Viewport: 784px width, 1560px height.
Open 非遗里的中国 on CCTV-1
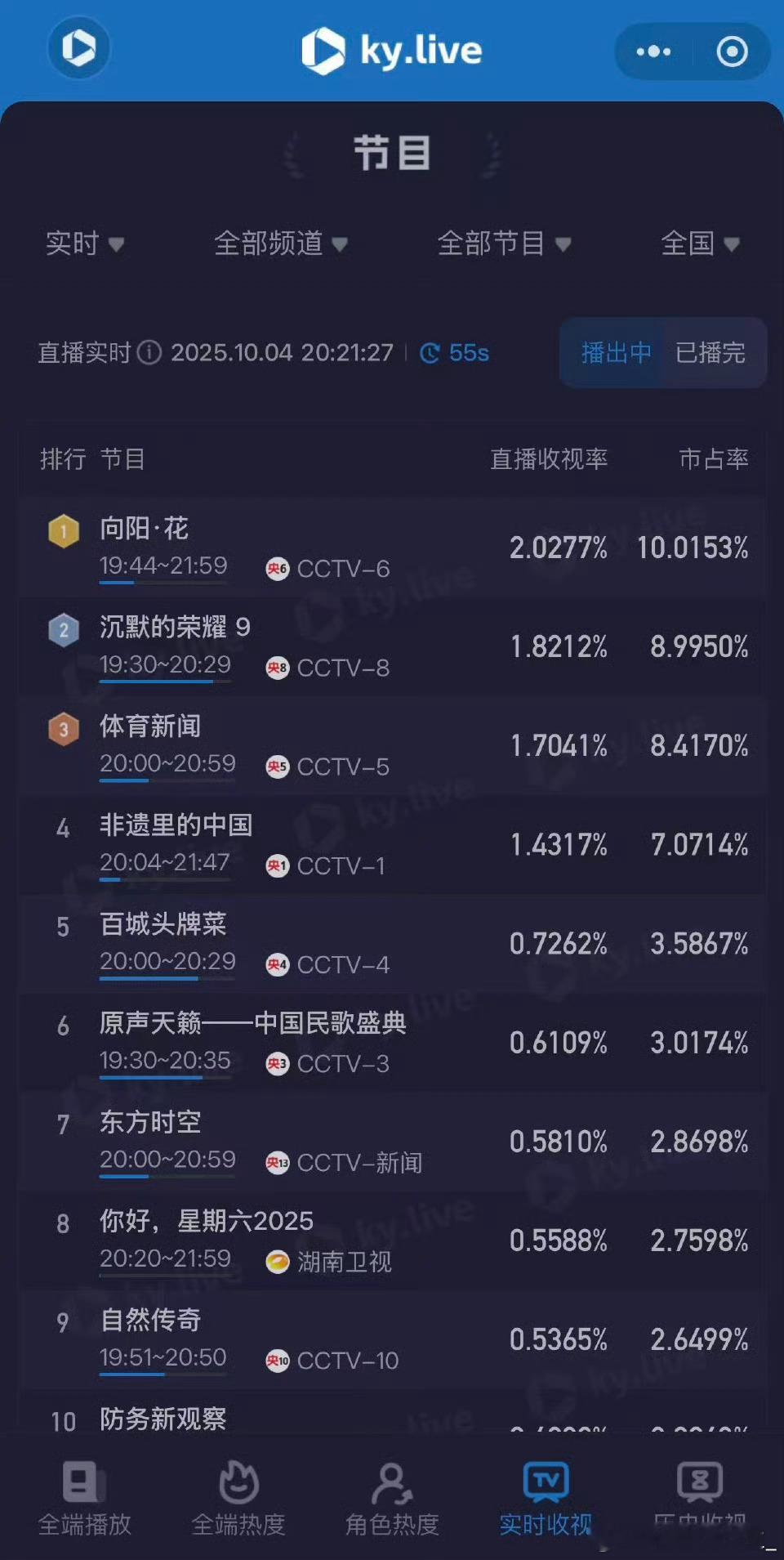click(392, 843)
